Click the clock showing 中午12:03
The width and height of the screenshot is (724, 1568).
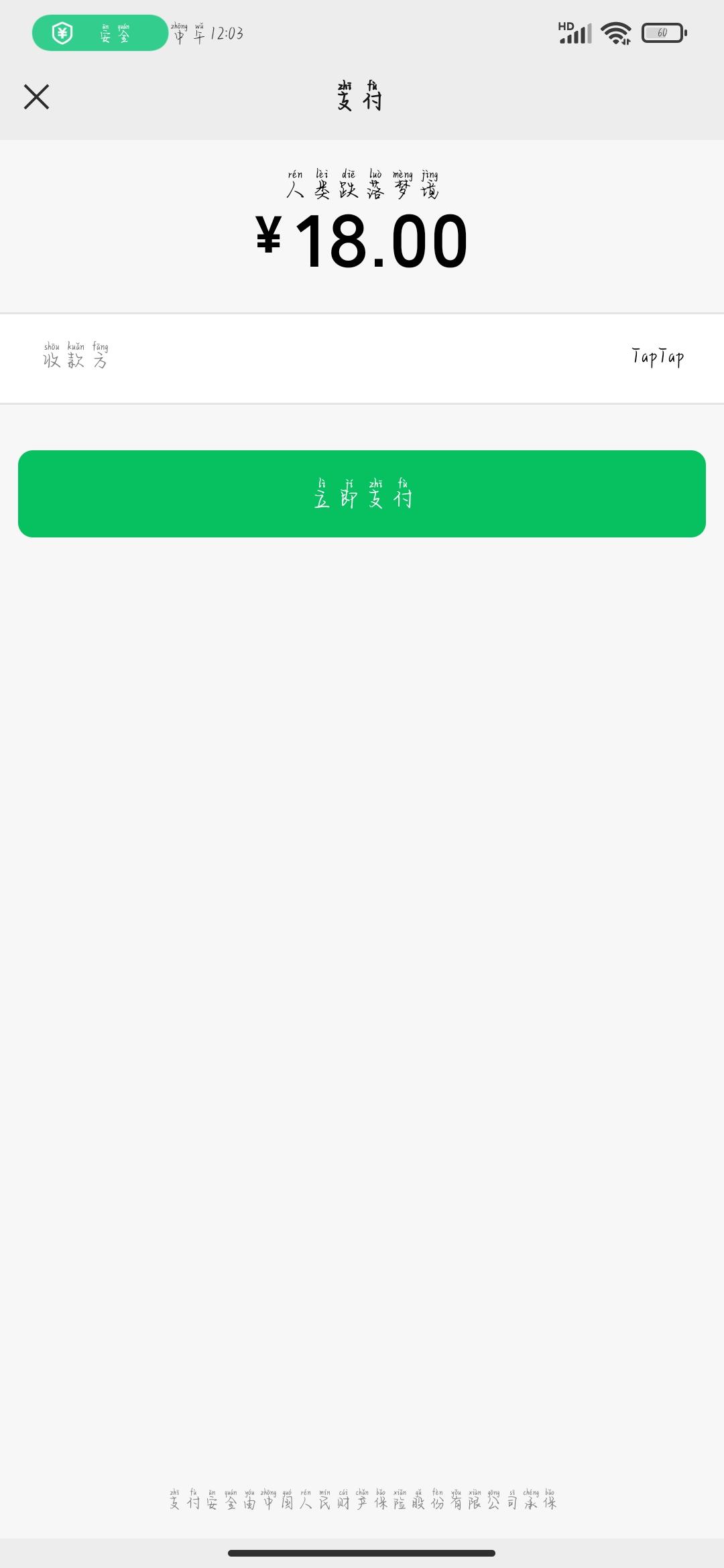coord(208,31)
